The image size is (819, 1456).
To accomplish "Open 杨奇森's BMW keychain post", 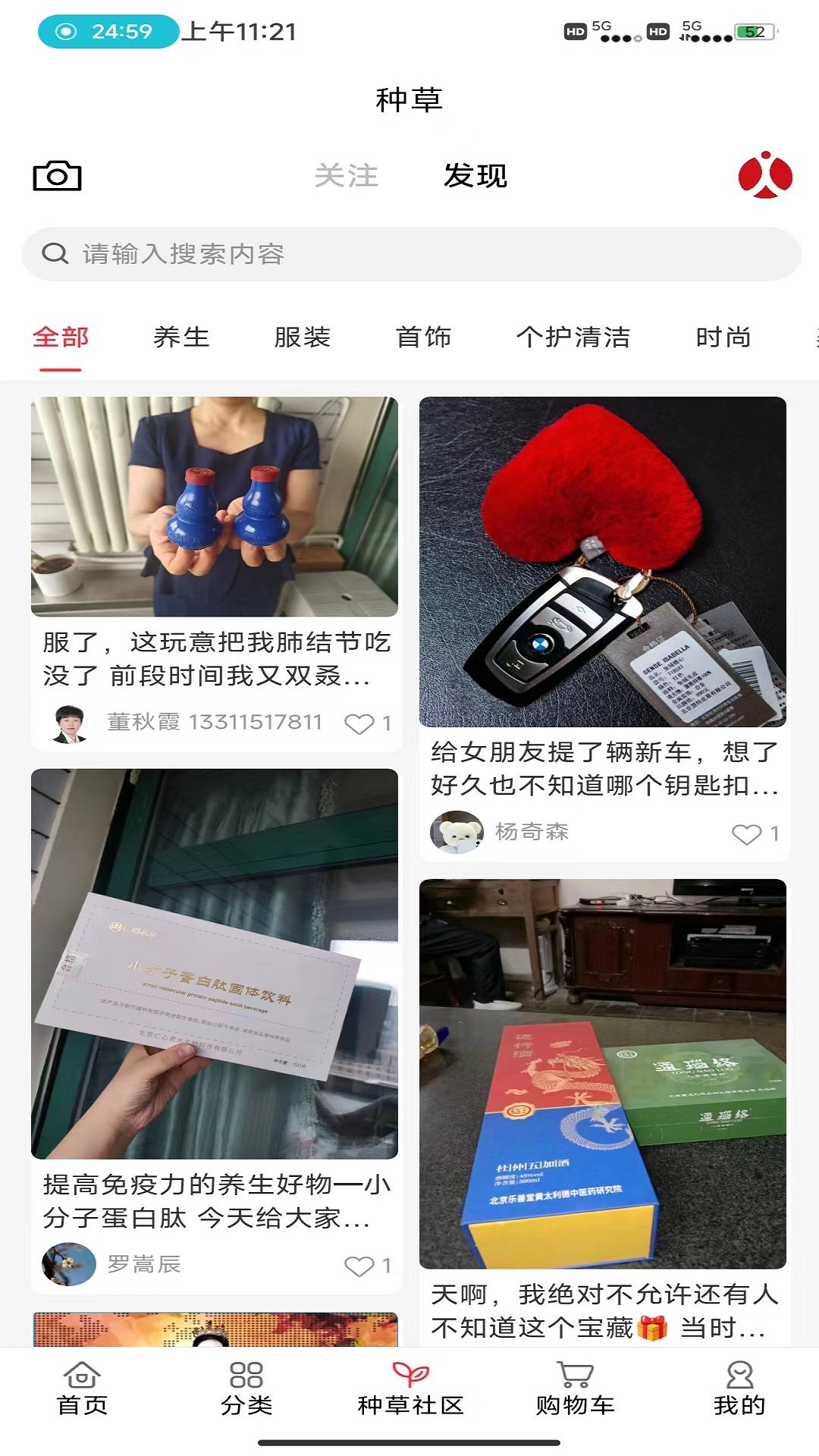I will coord(603,561).
